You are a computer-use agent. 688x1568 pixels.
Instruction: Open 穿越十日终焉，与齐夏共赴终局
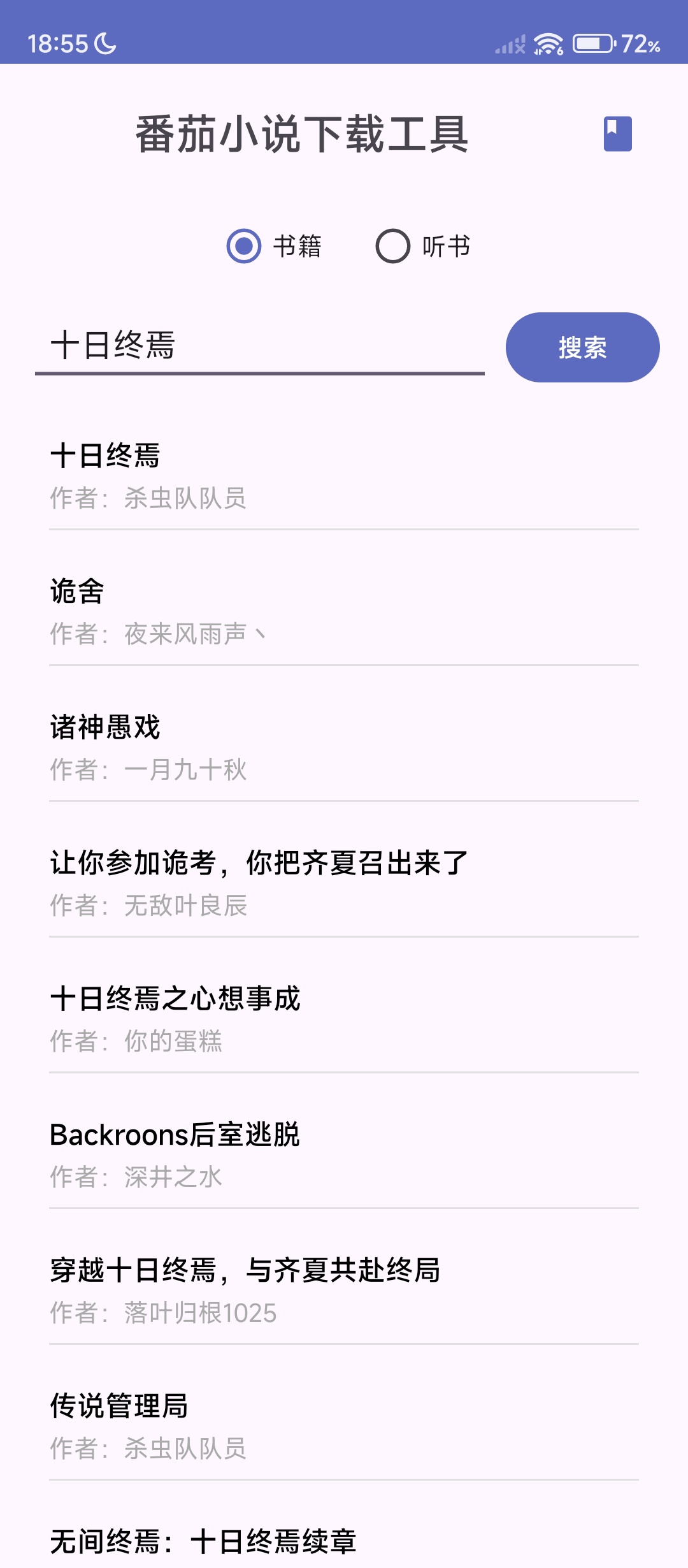pos(344,1290)
